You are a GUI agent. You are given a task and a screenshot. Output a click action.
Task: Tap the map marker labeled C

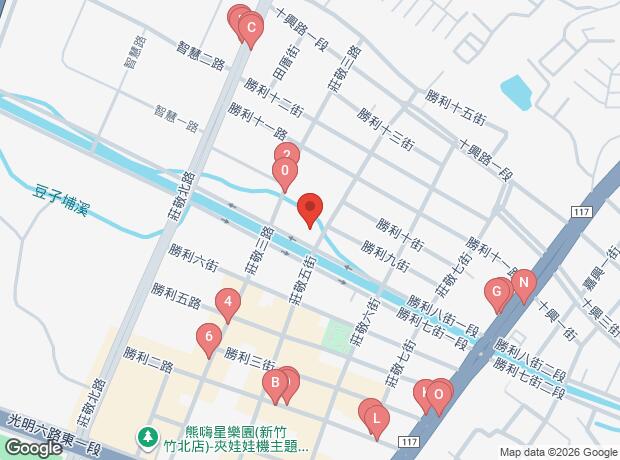(x=250, y=28)
